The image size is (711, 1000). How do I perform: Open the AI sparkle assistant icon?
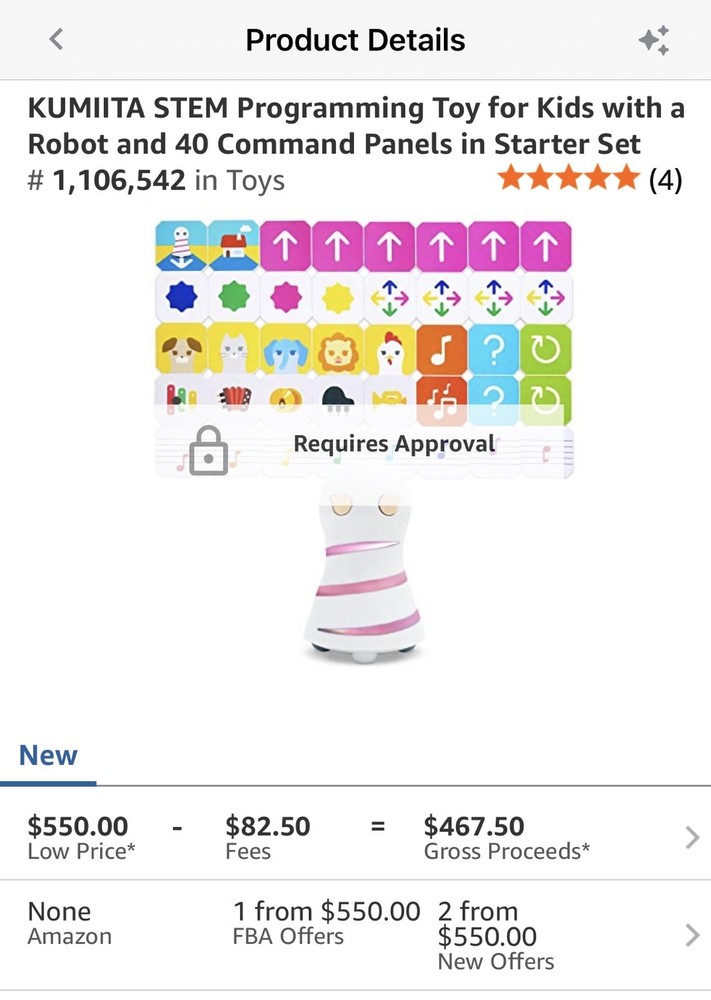(x=654, y=40)
